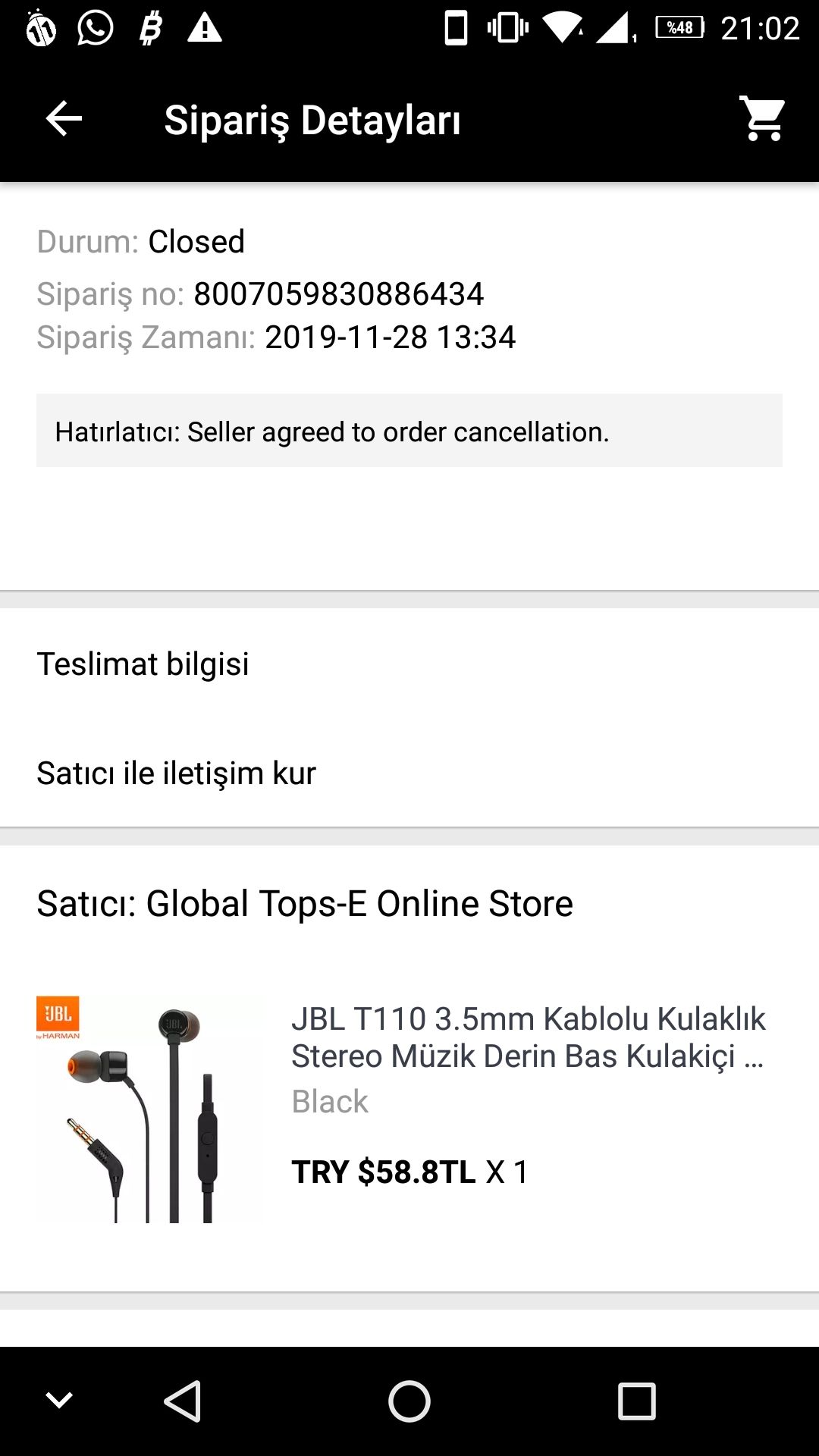Open WhatsApp from the status bar
Screen dimensions: 819x1456
click(93, 30)
